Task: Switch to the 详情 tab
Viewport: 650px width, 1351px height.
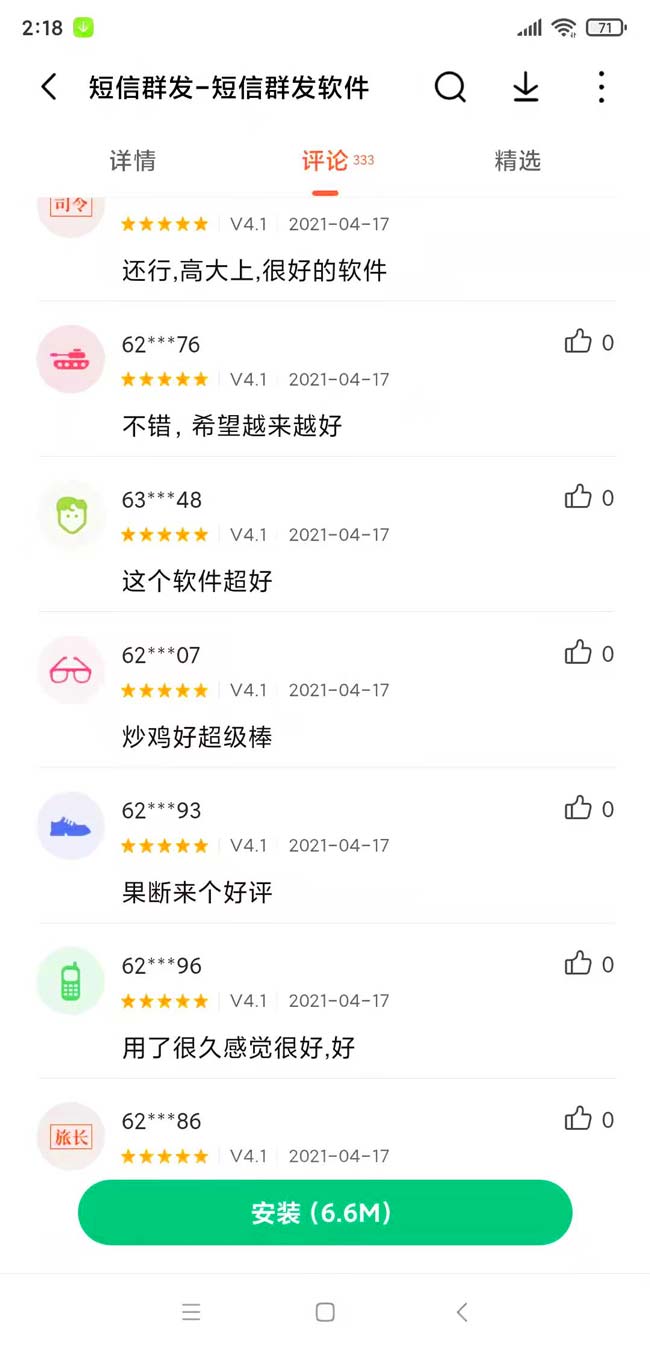Action: (x=132, y=161)
